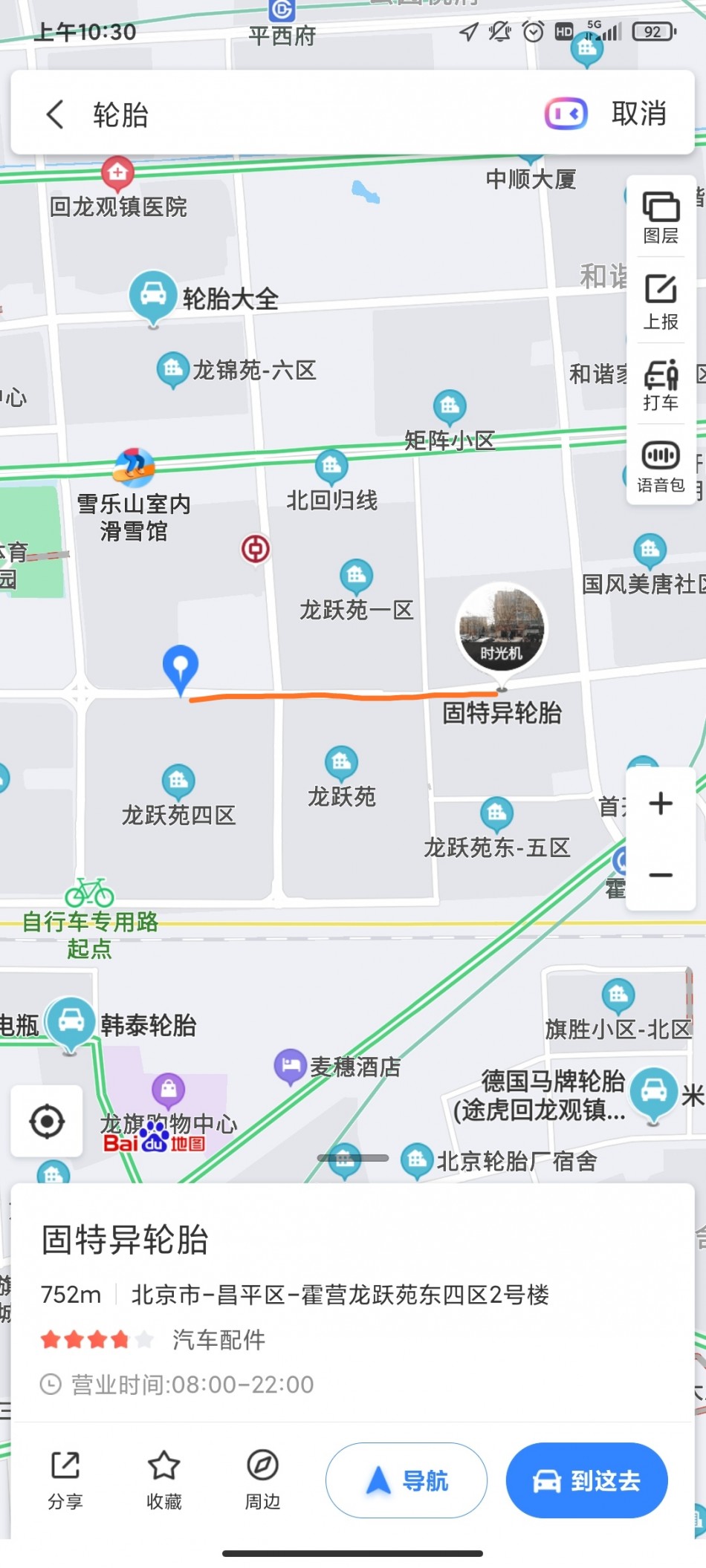Start navigation with 导航
Screen dimensions: 706x1568
point(407,1480)
